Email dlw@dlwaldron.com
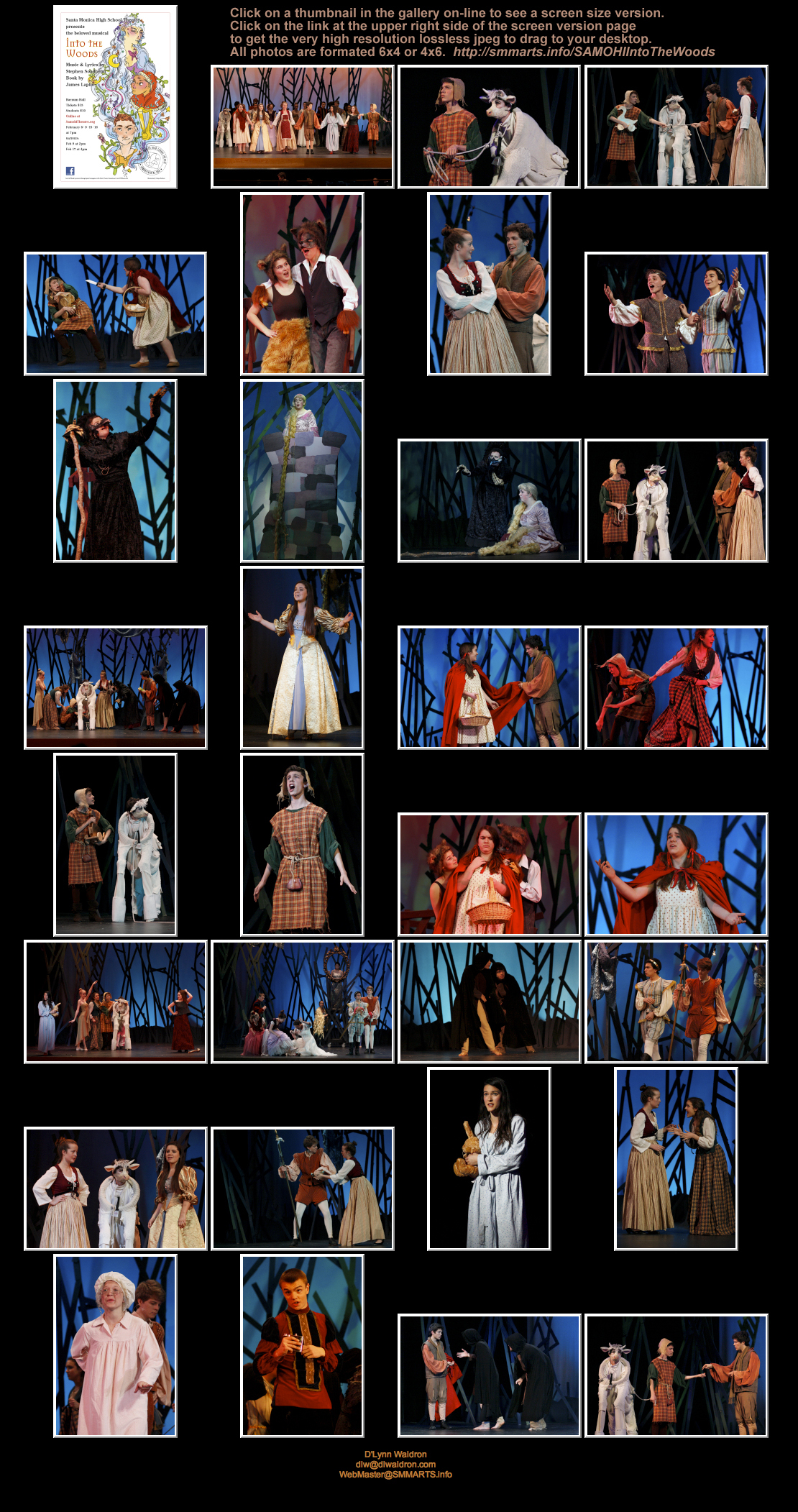 point(395,1464)
